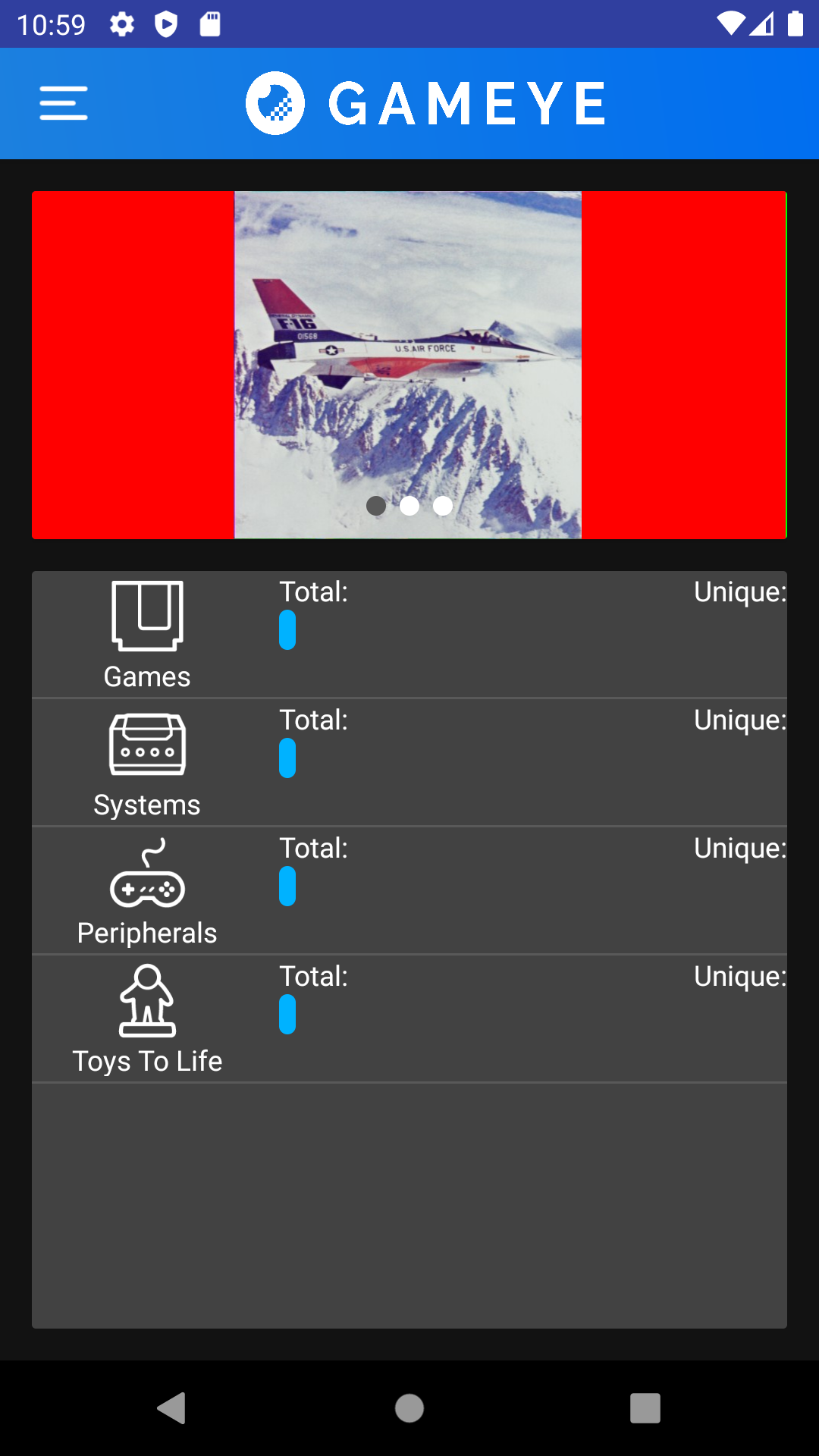Viewport: 819px width, 1456px height.
Task: Click the Systems Unique label
Action: click(x=738, y=720)
